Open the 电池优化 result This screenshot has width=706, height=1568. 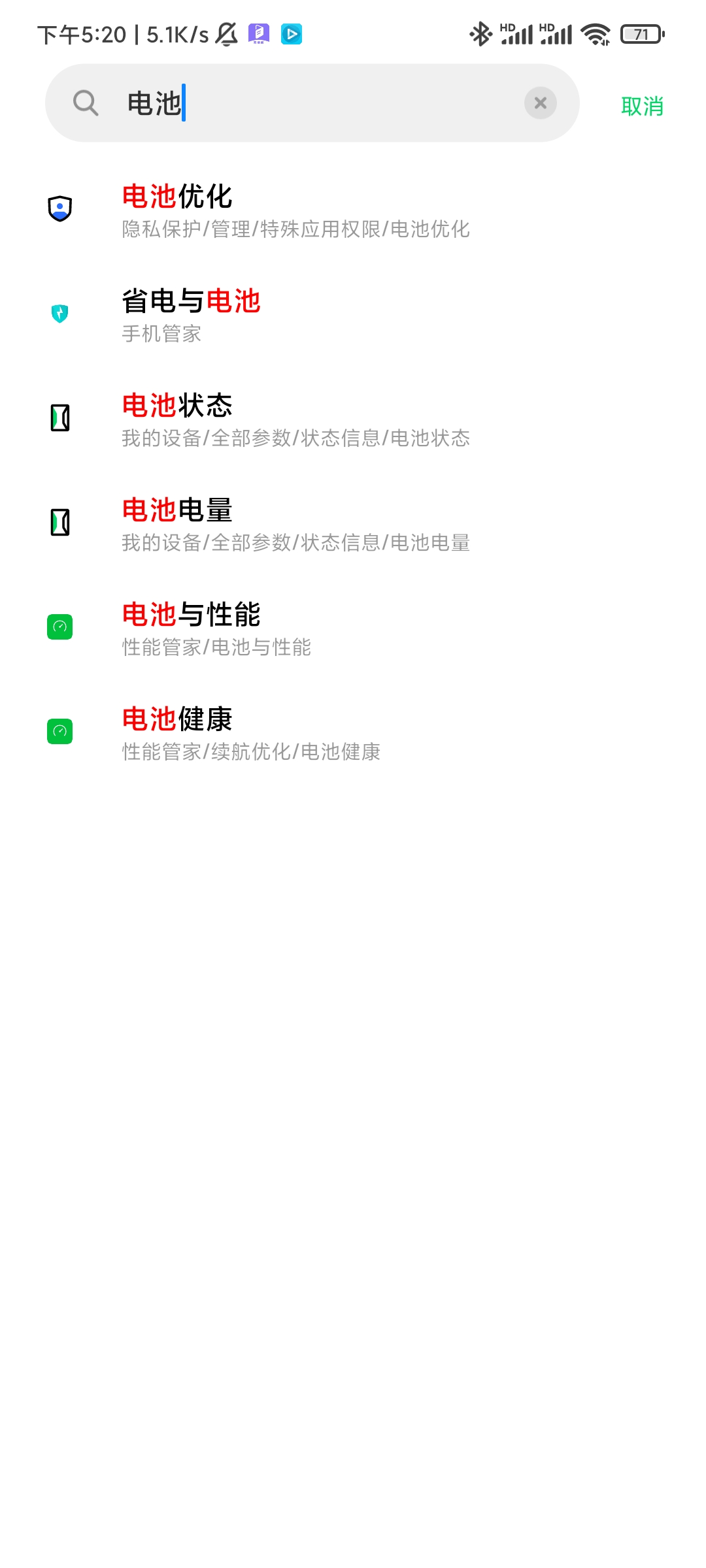point(353,210)
